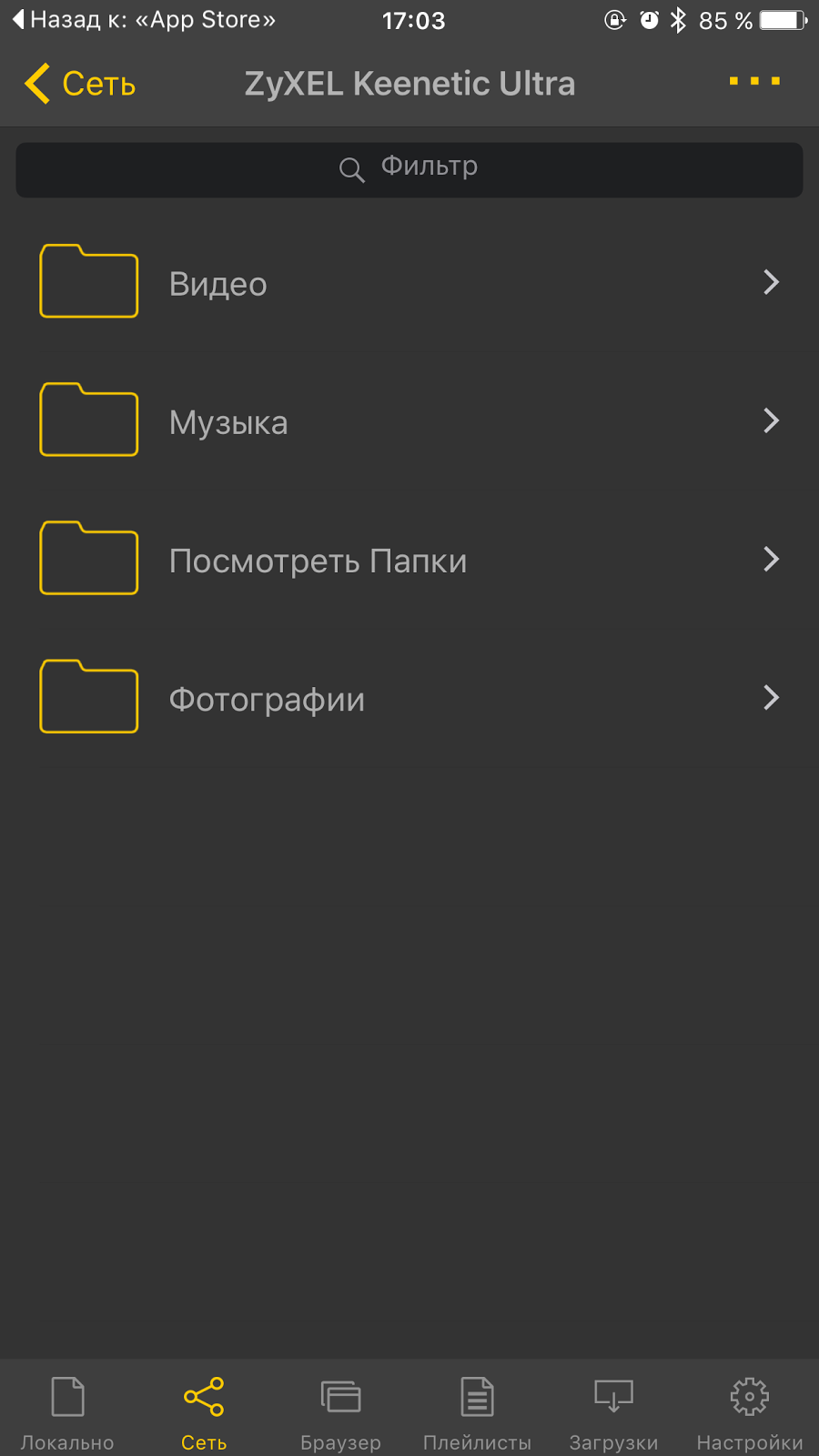Open the Видео folder
The image size is (819, 1456).
click(409, 283)
